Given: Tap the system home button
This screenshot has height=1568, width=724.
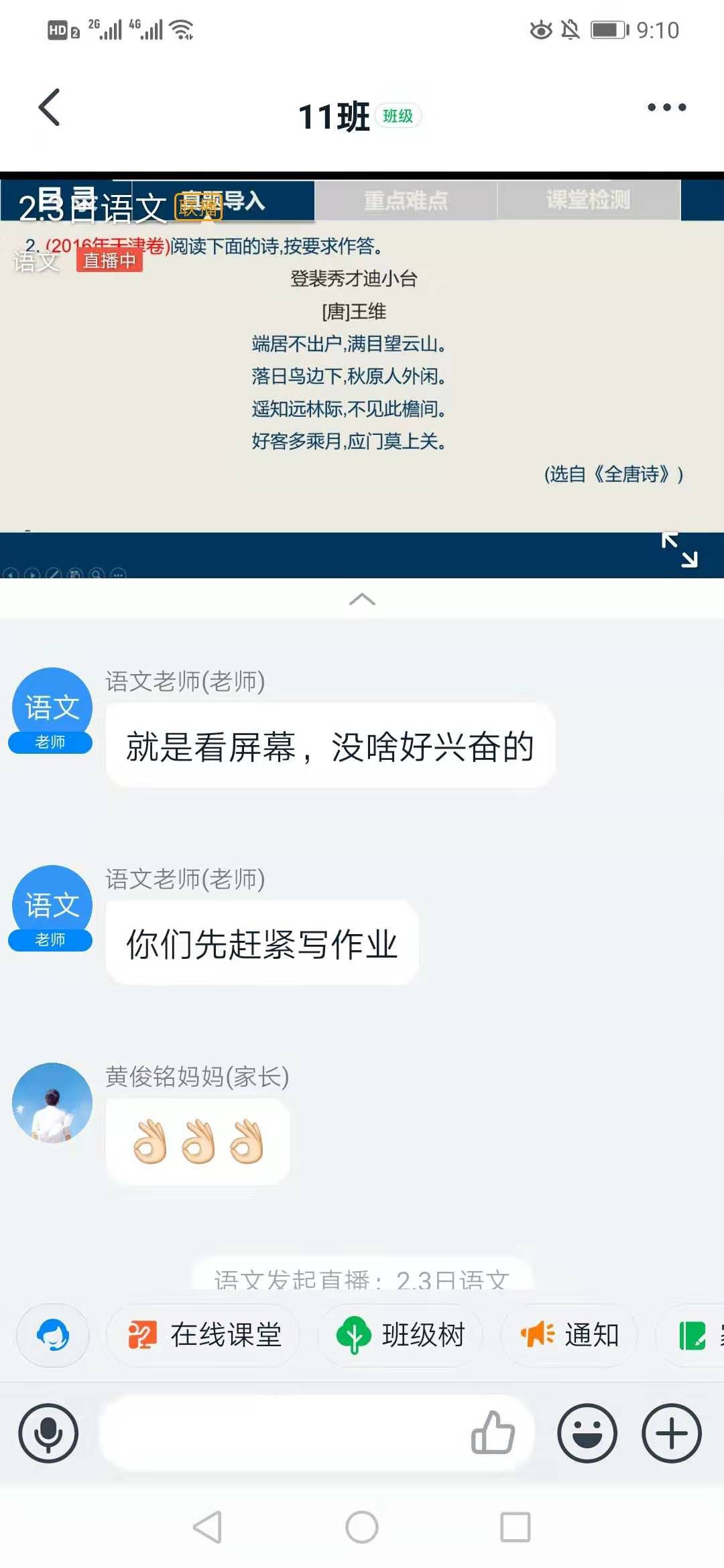Looking at the screenshot, I should [x=362, y=1527].
